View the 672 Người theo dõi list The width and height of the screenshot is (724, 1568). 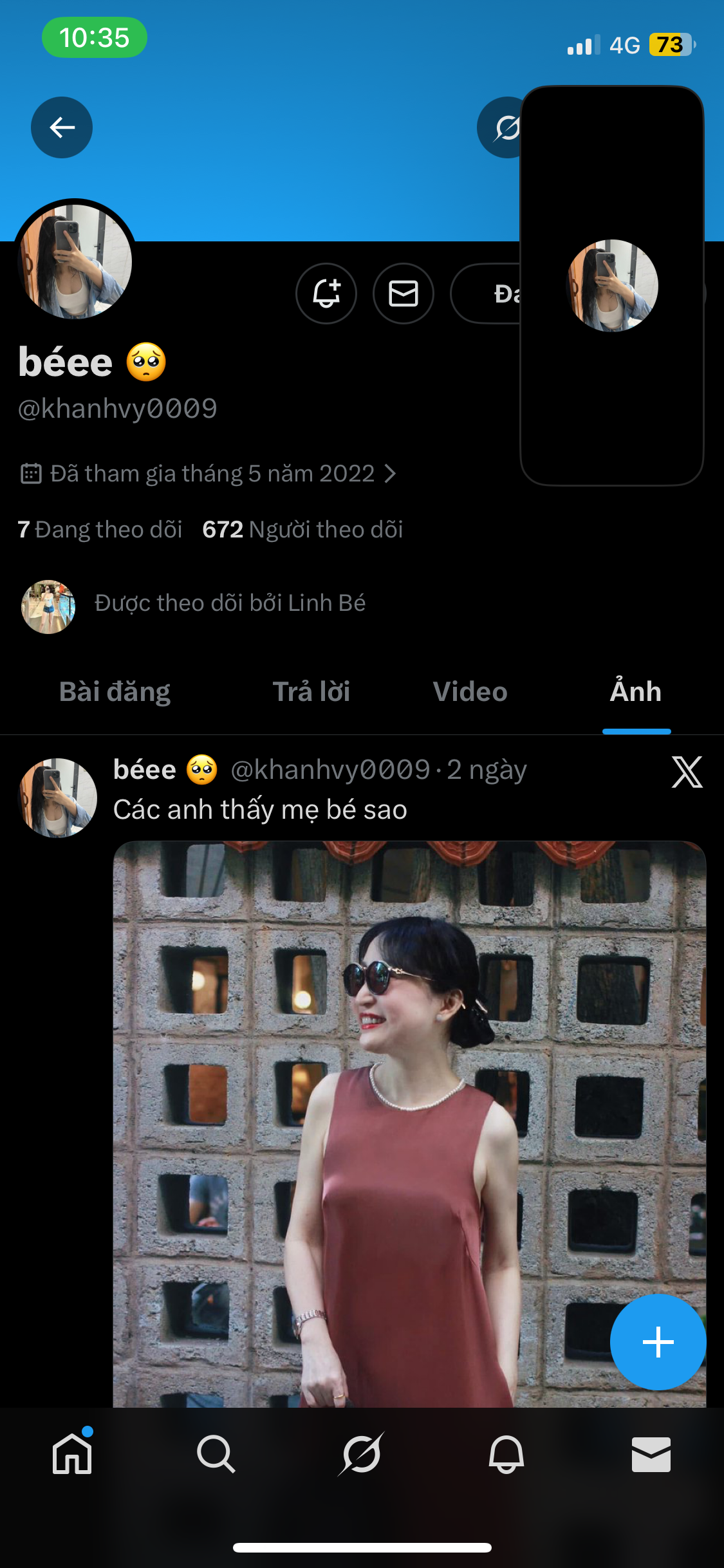click(302, 530)
